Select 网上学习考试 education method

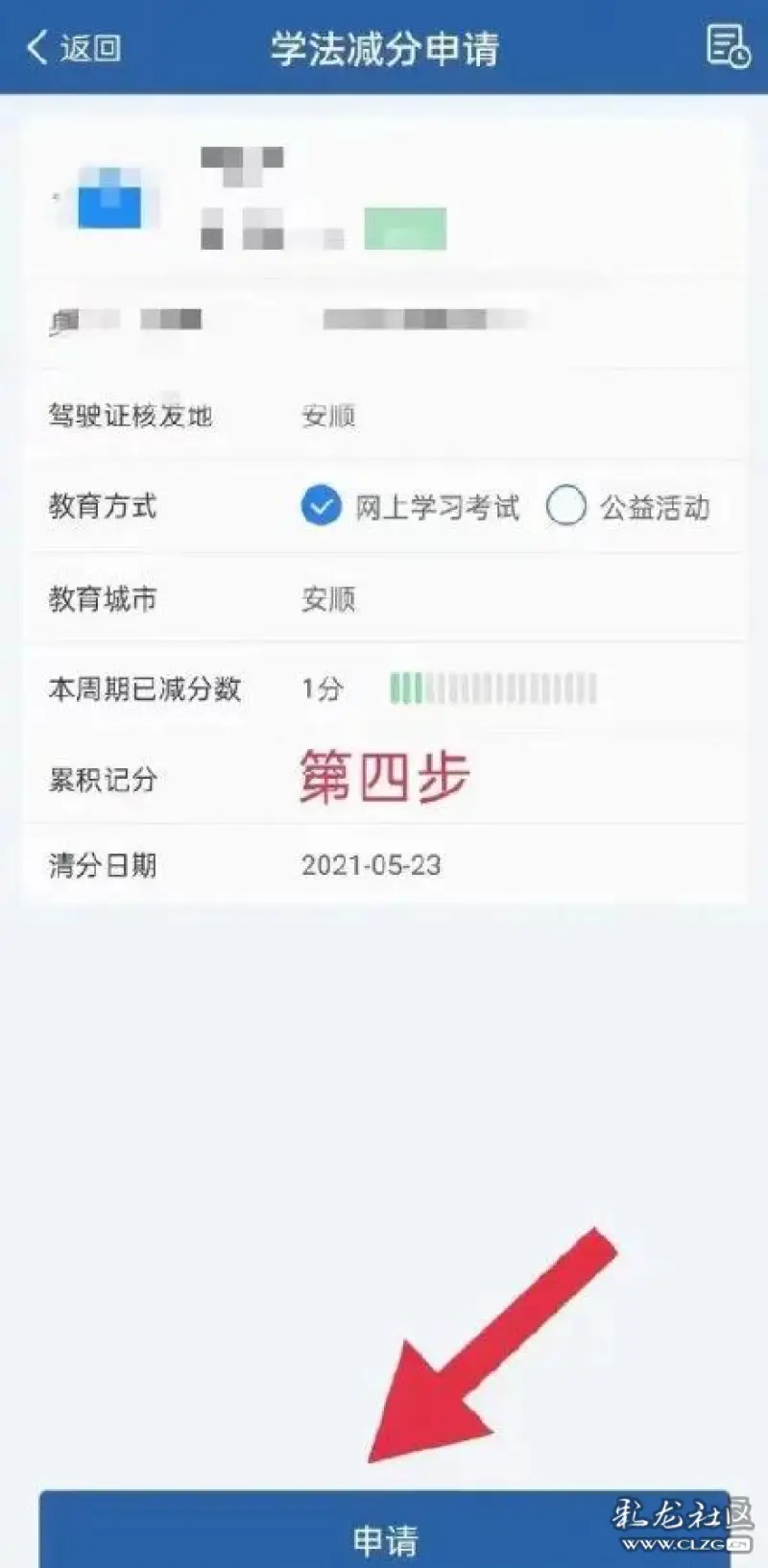click(x=322, y=506)
